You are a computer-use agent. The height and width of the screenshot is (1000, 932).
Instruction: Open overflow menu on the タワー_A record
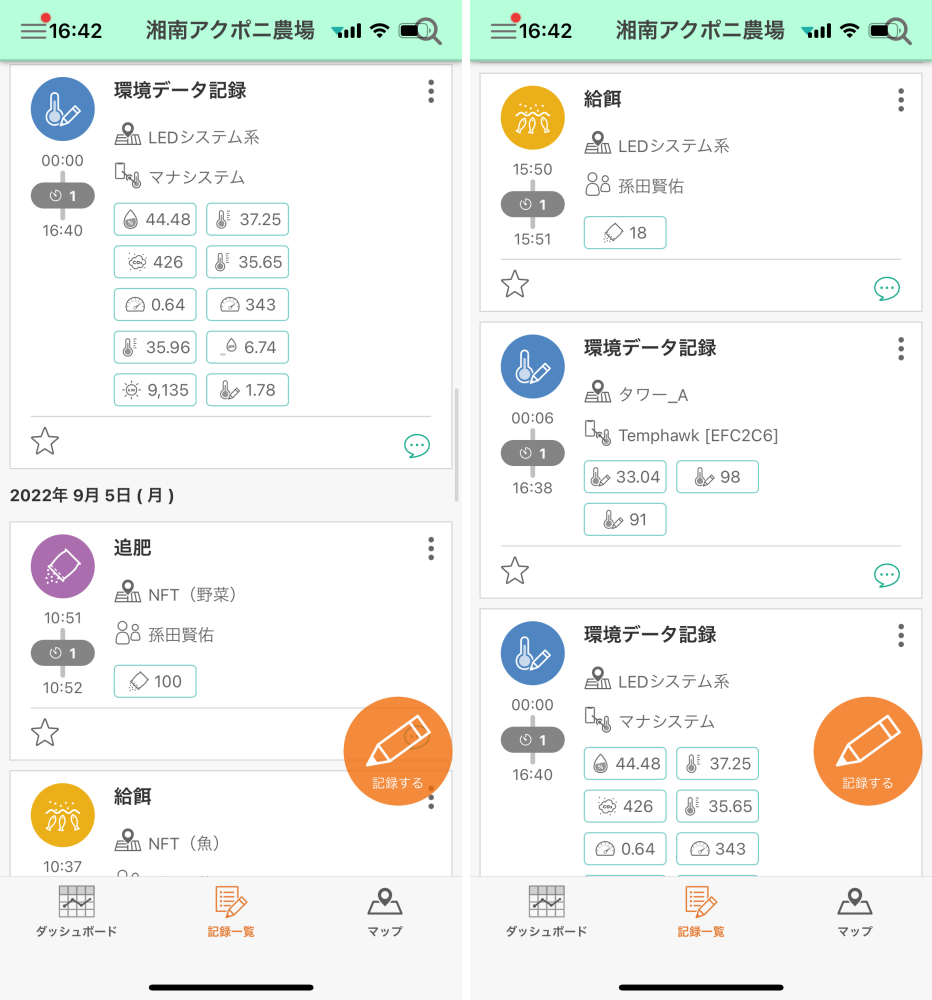pos(901,349)
